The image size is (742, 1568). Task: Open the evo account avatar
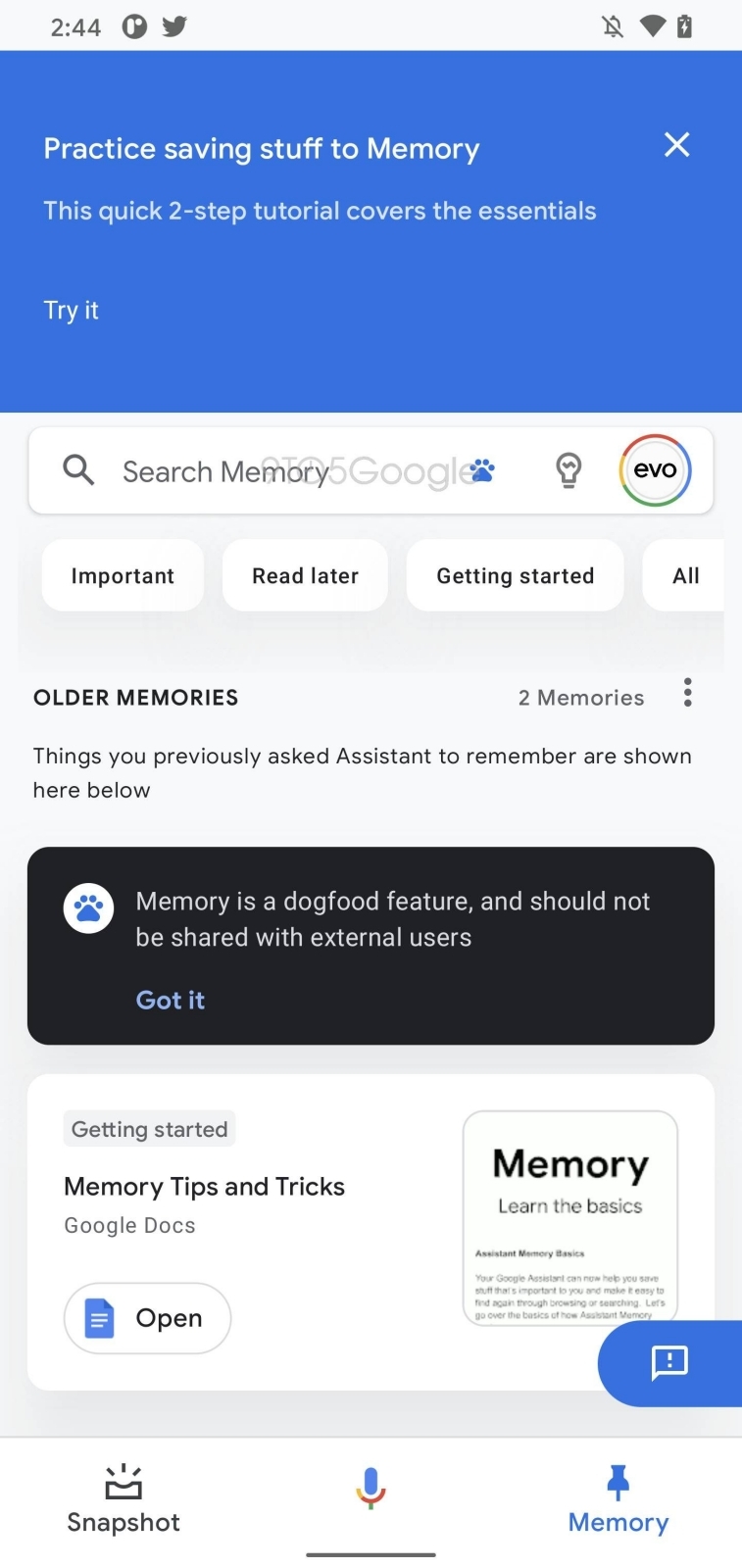(655, 470)
